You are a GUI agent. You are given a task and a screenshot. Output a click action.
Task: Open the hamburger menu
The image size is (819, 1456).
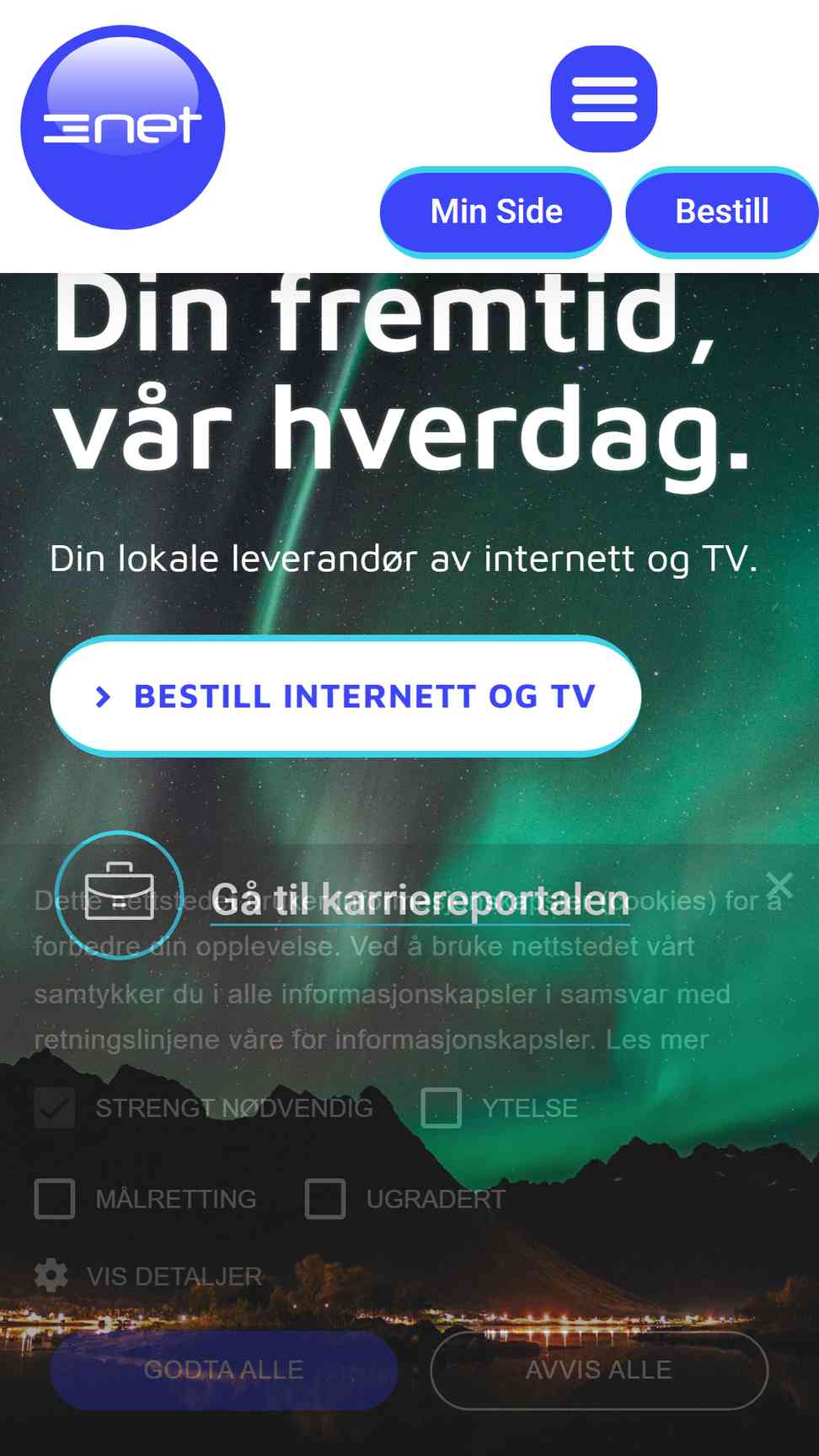603,99
